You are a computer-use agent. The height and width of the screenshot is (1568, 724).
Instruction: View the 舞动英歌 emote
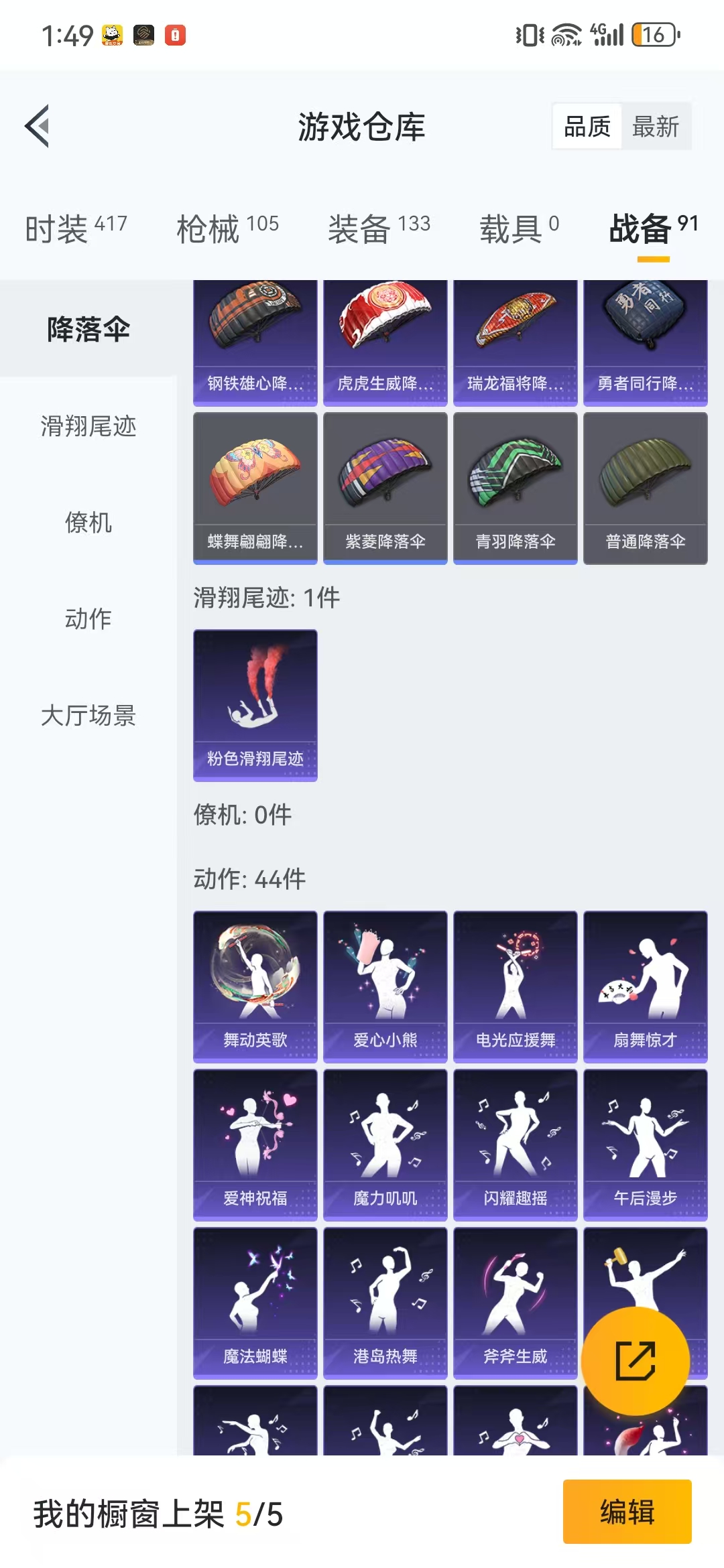coord(255,987)
